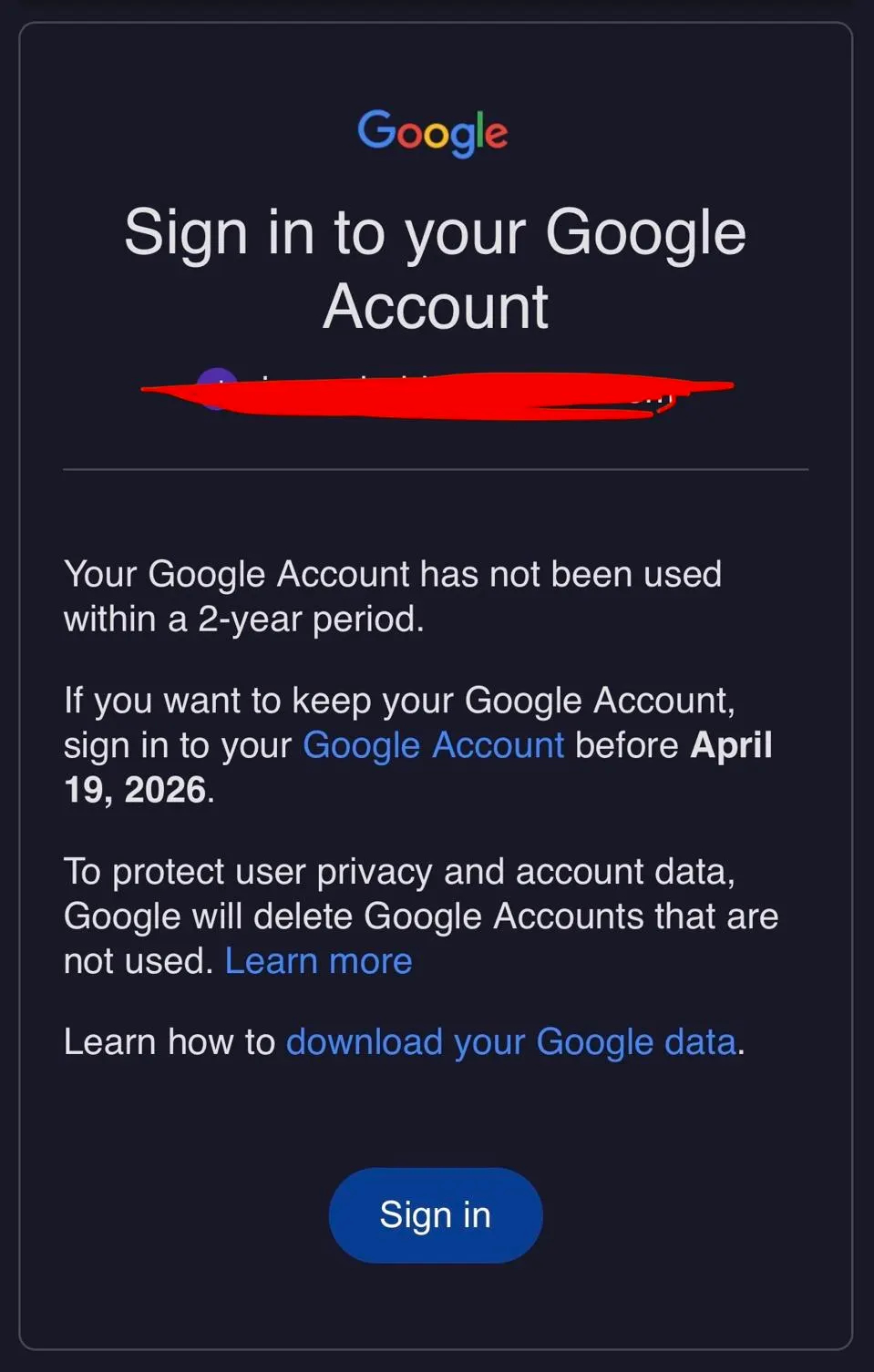The width and height of the screenshot is (874, 1372).
Task: Tap the yellow letter o in the logo
Action: tap(437, 137)
